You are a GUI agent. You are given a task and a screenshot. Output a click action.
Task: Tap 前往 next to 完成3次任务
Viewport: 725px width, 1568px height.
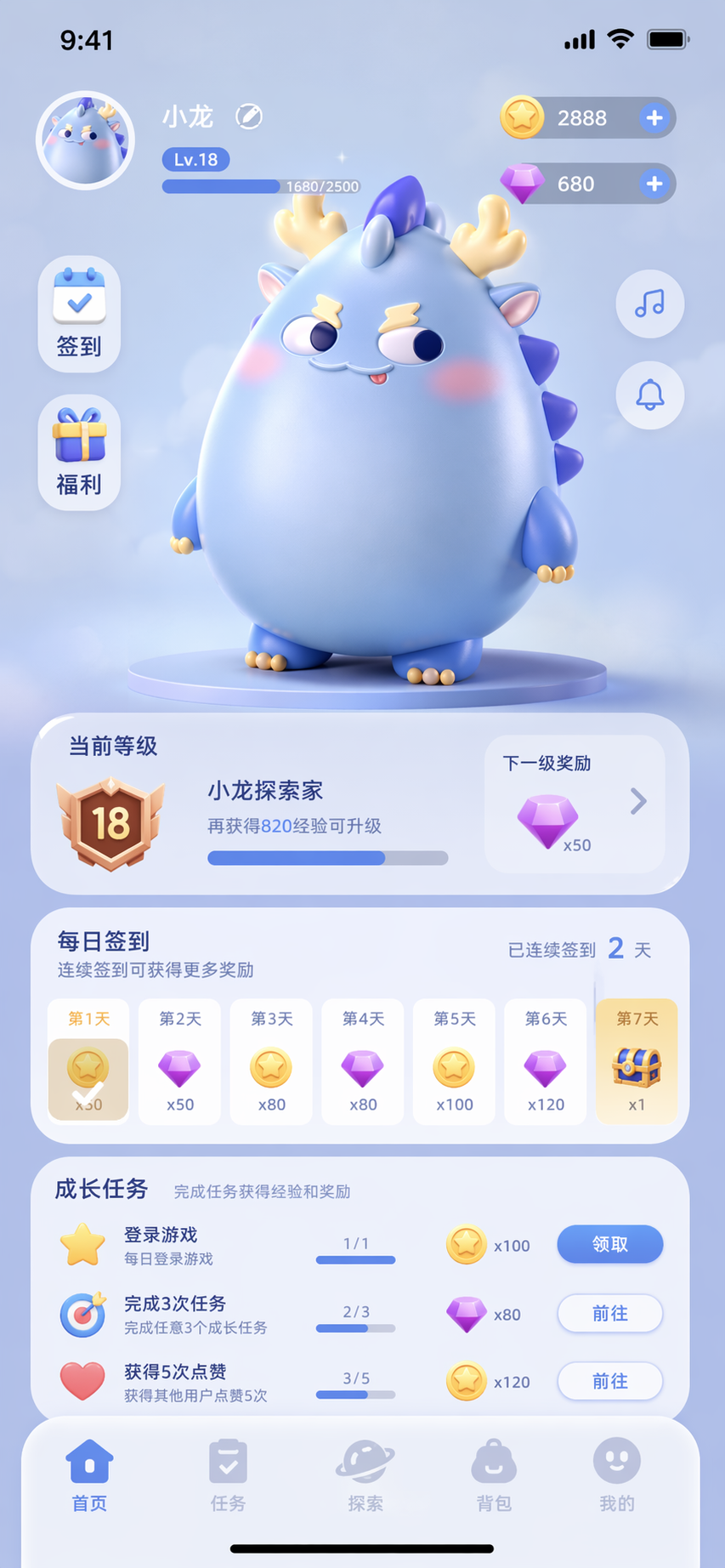tap(609, 1314)
